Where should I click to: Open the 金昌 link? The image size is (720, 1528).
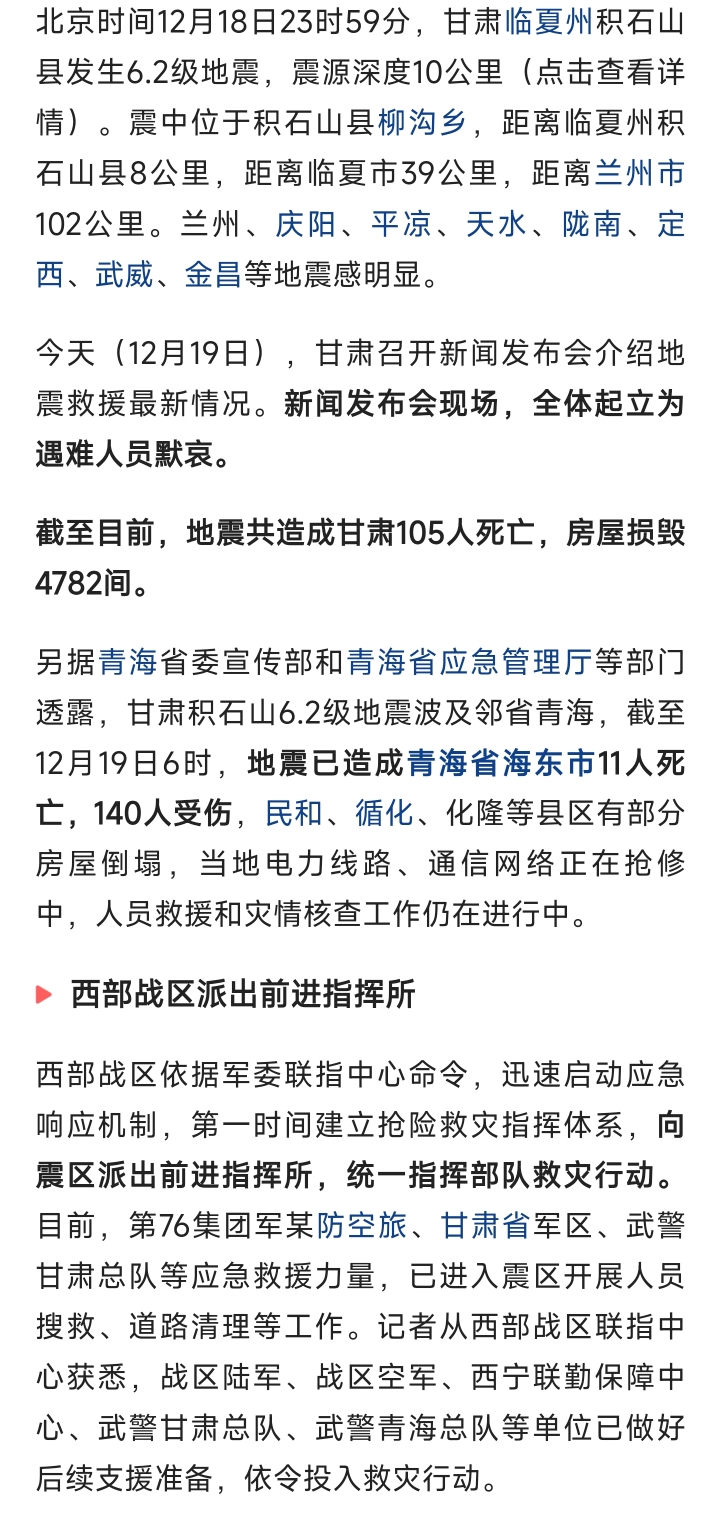tap(214, 274)
